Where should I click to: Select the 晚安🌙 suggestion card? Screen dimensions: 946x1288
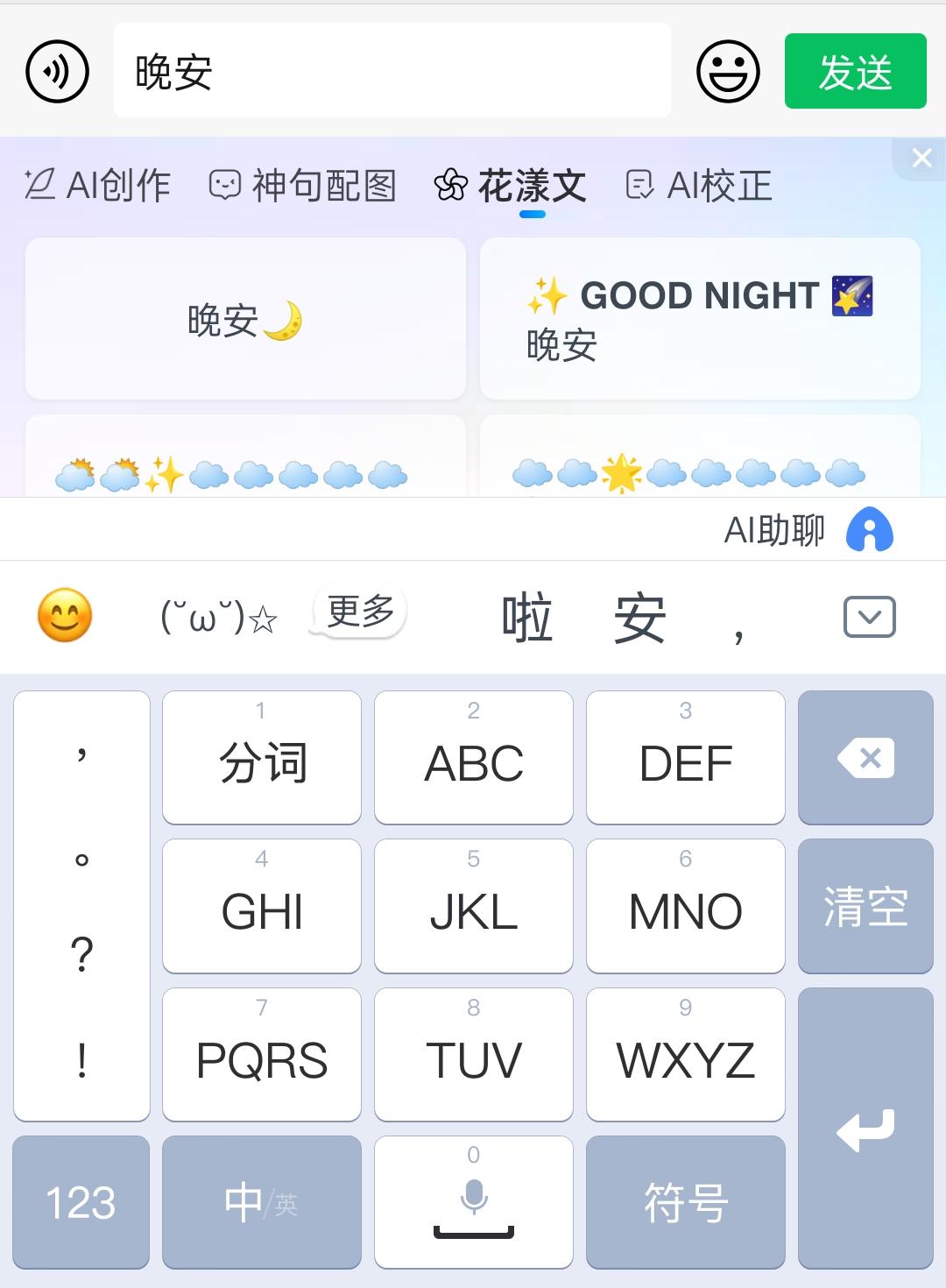click(x=246, y=317)
